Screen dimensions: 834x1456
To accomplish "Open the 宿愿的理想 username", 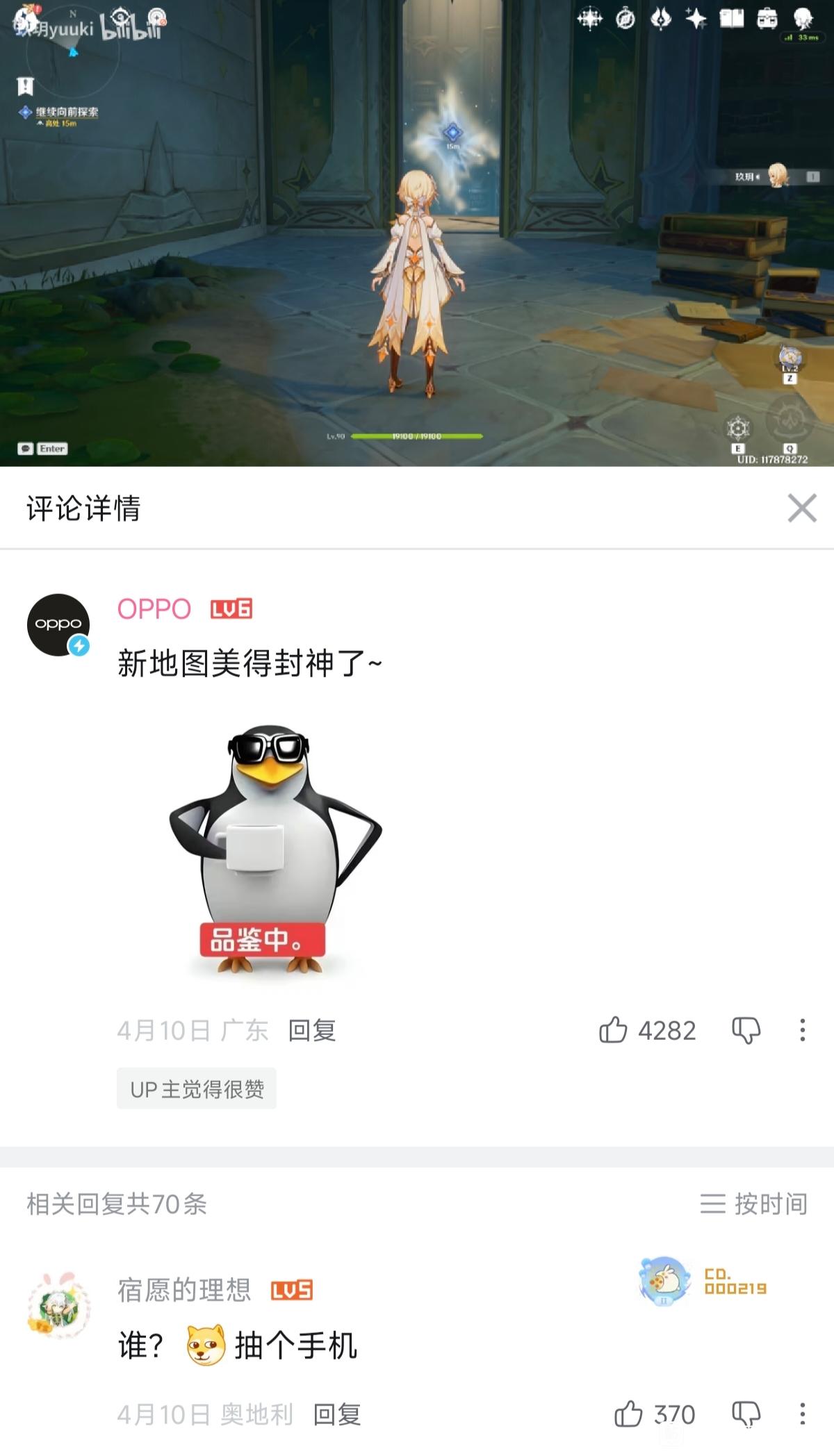I will [x=184, y=1290].
